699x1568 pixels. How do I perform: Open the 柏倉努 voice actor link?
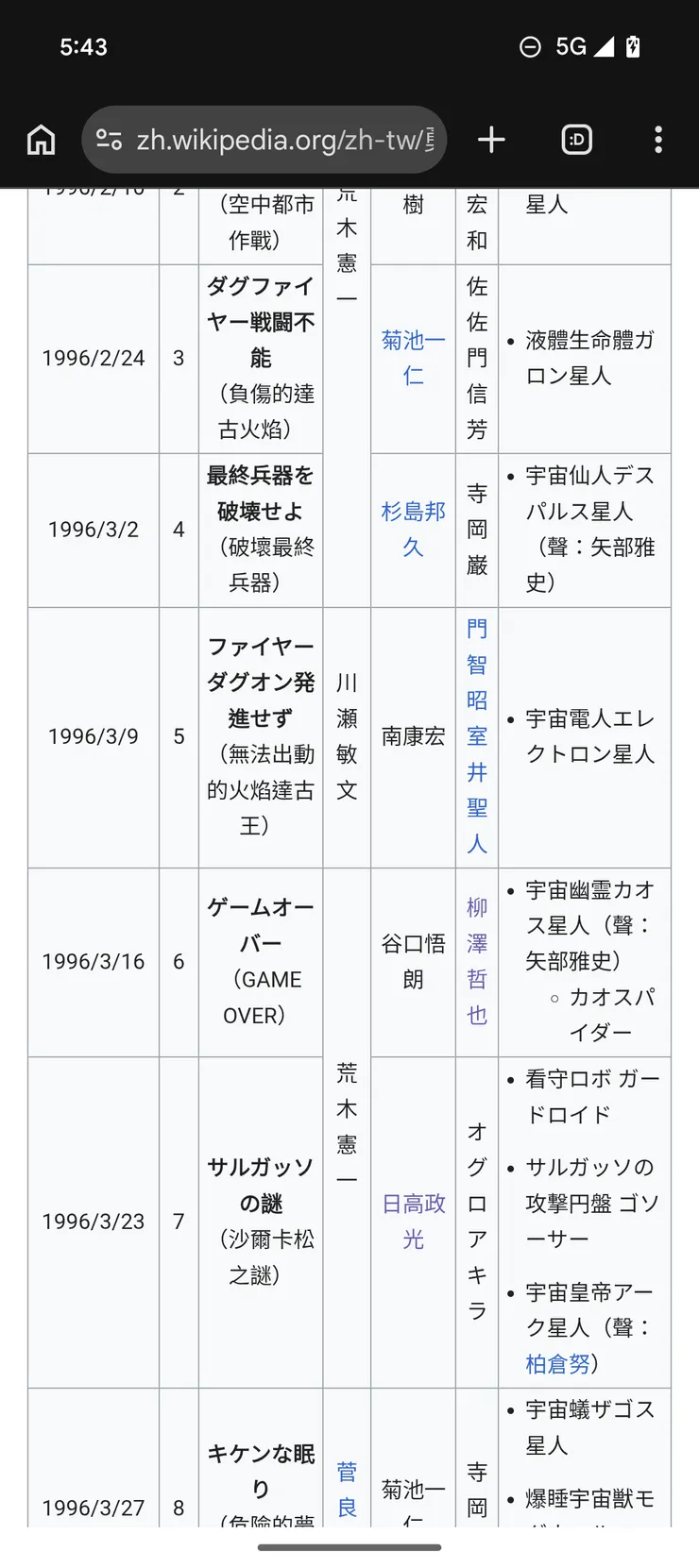tap(557, 1363)
